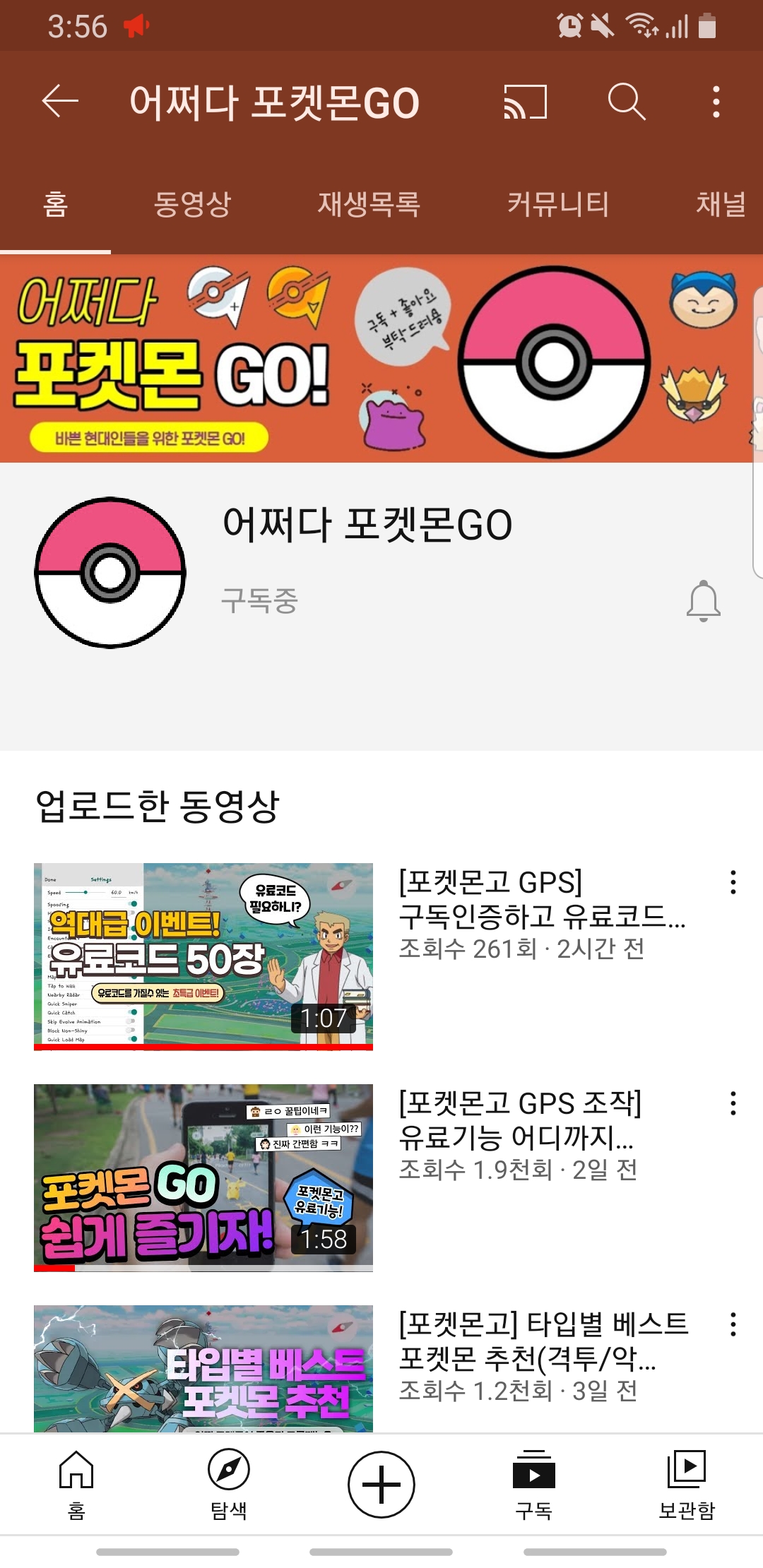Open the 보관함 library
The width and height of the screenshot is (763, 1568).
click(x=686, y=1484)
